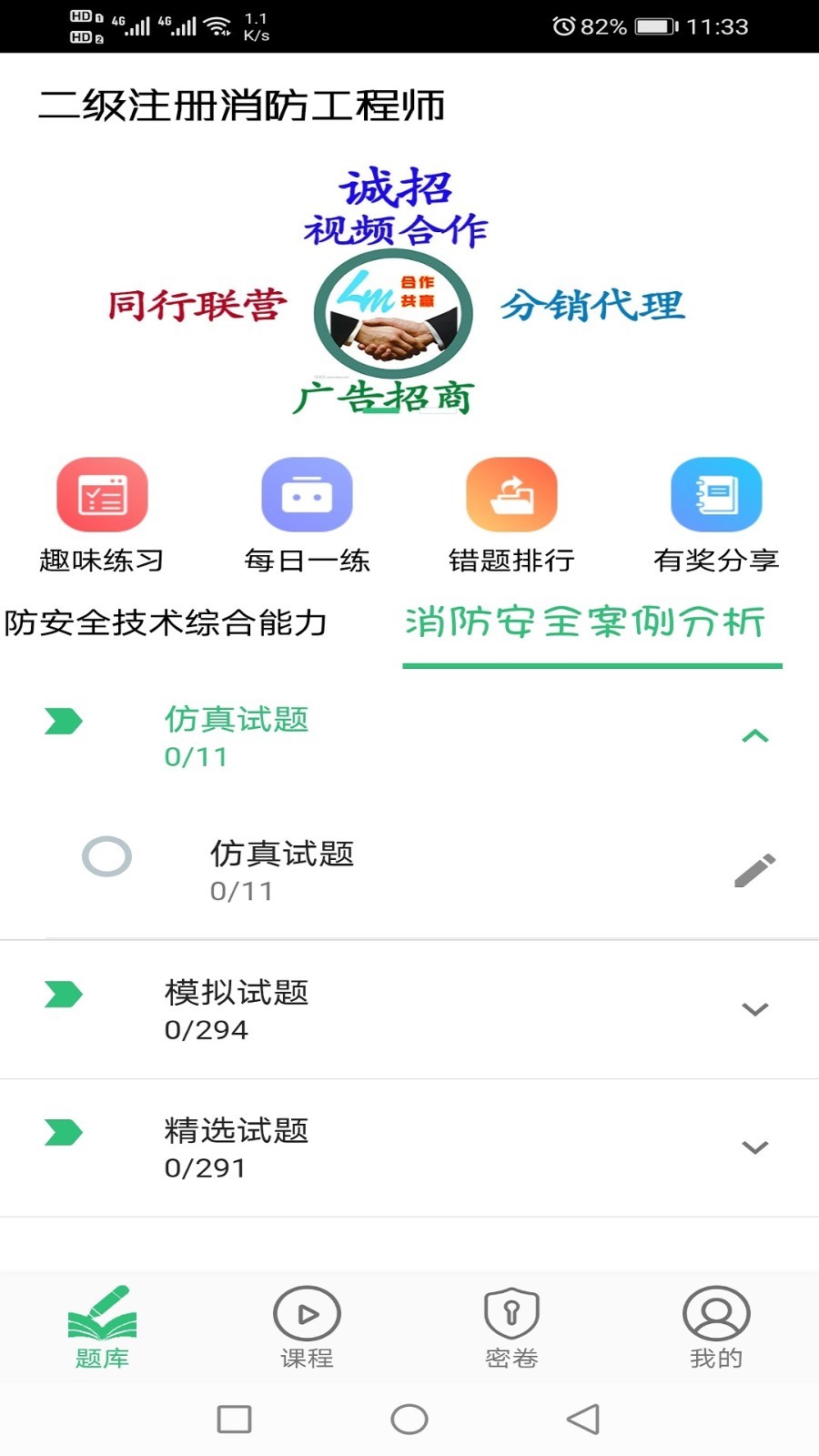The height and width of the screenshot is (1456, 819).
Task: Open the 有奖分享 share-for-rewards icon
Action: point(716,493)
